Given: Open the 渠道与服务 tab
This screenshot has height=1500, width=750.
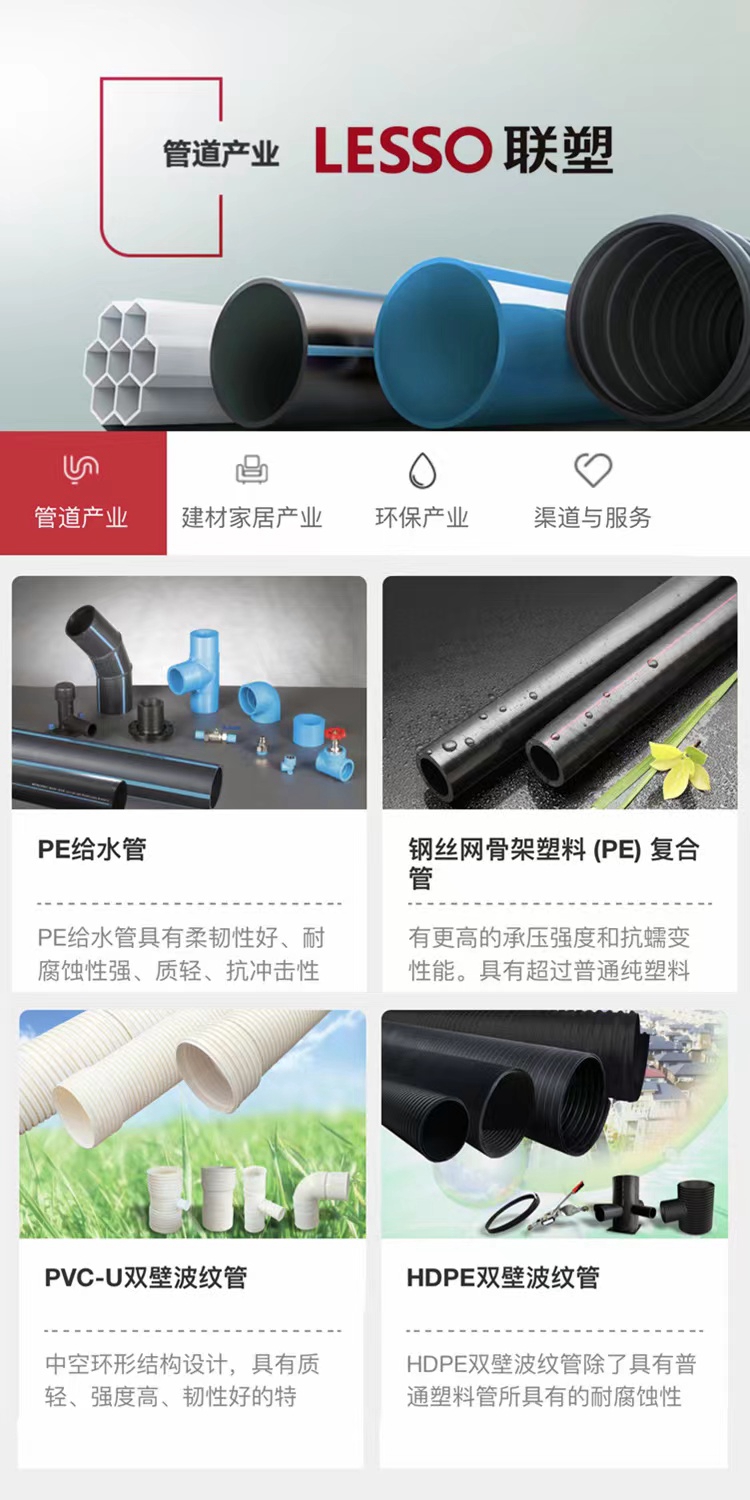Looking at the screenshot, I should click(592, 493).
